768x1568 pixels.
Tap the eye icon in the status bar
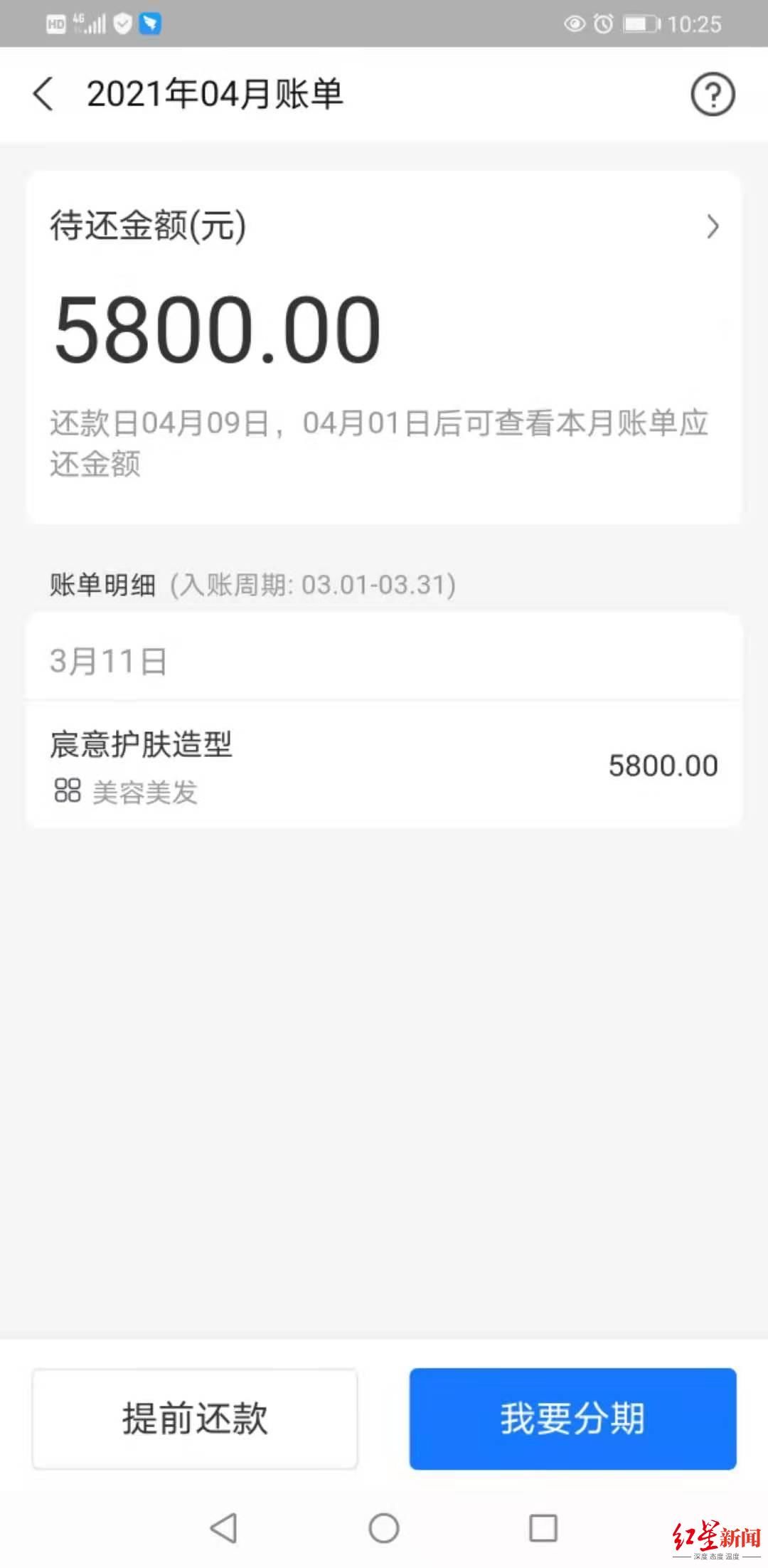[x=575, y=23]
